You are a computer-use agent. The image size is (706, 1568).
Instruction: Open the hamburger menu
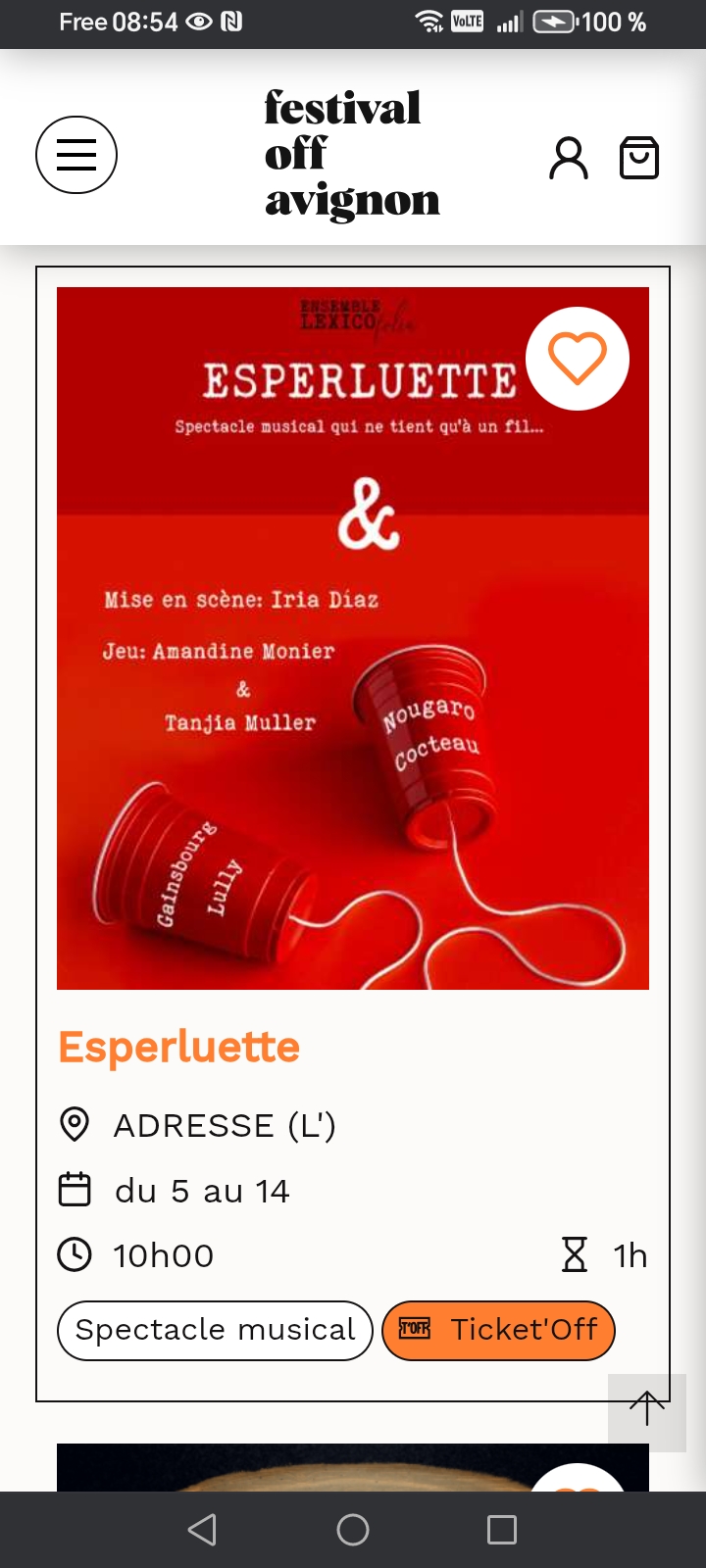(76, 155)
